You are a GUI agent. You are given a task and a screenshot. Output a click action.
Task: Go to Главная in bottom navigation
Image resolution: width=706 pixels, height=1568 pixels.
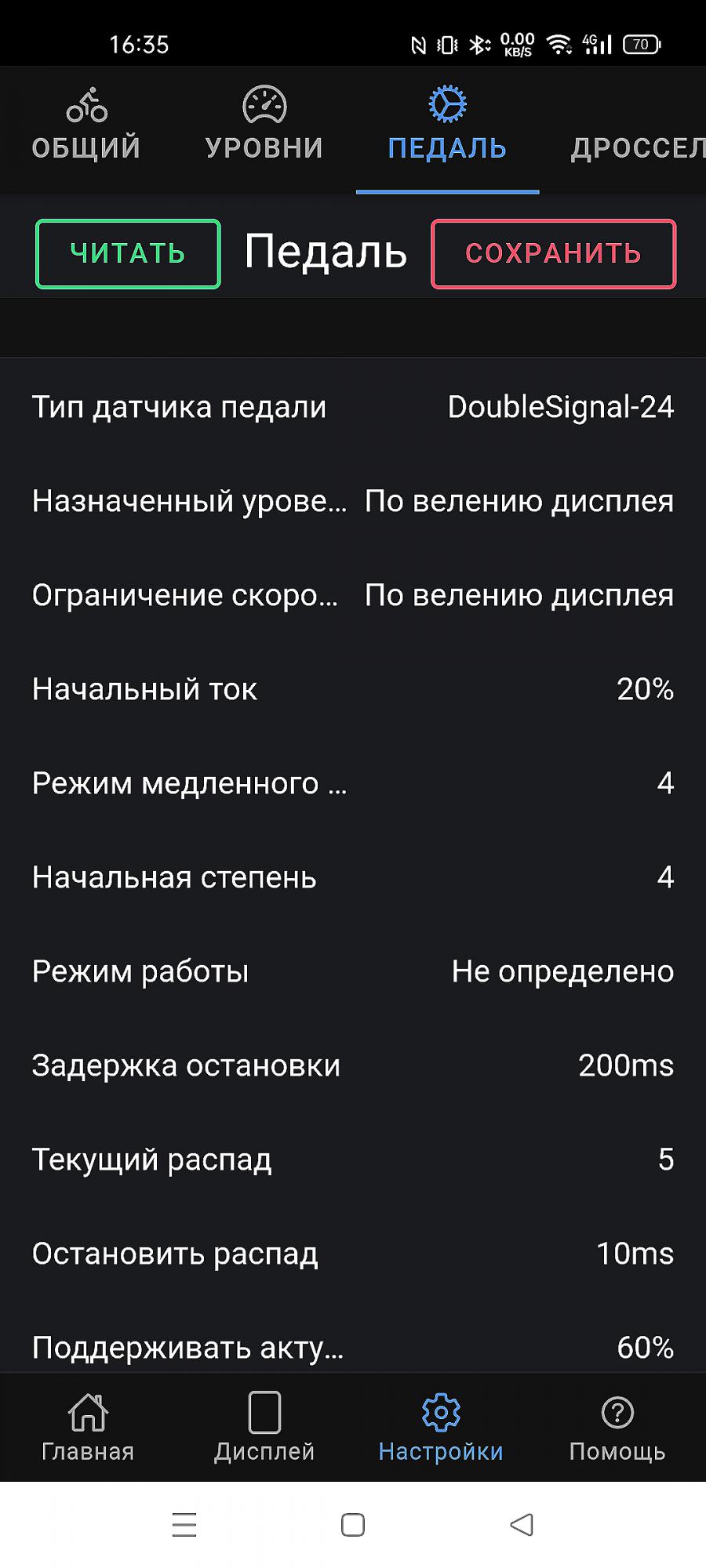pos(88,1427)
